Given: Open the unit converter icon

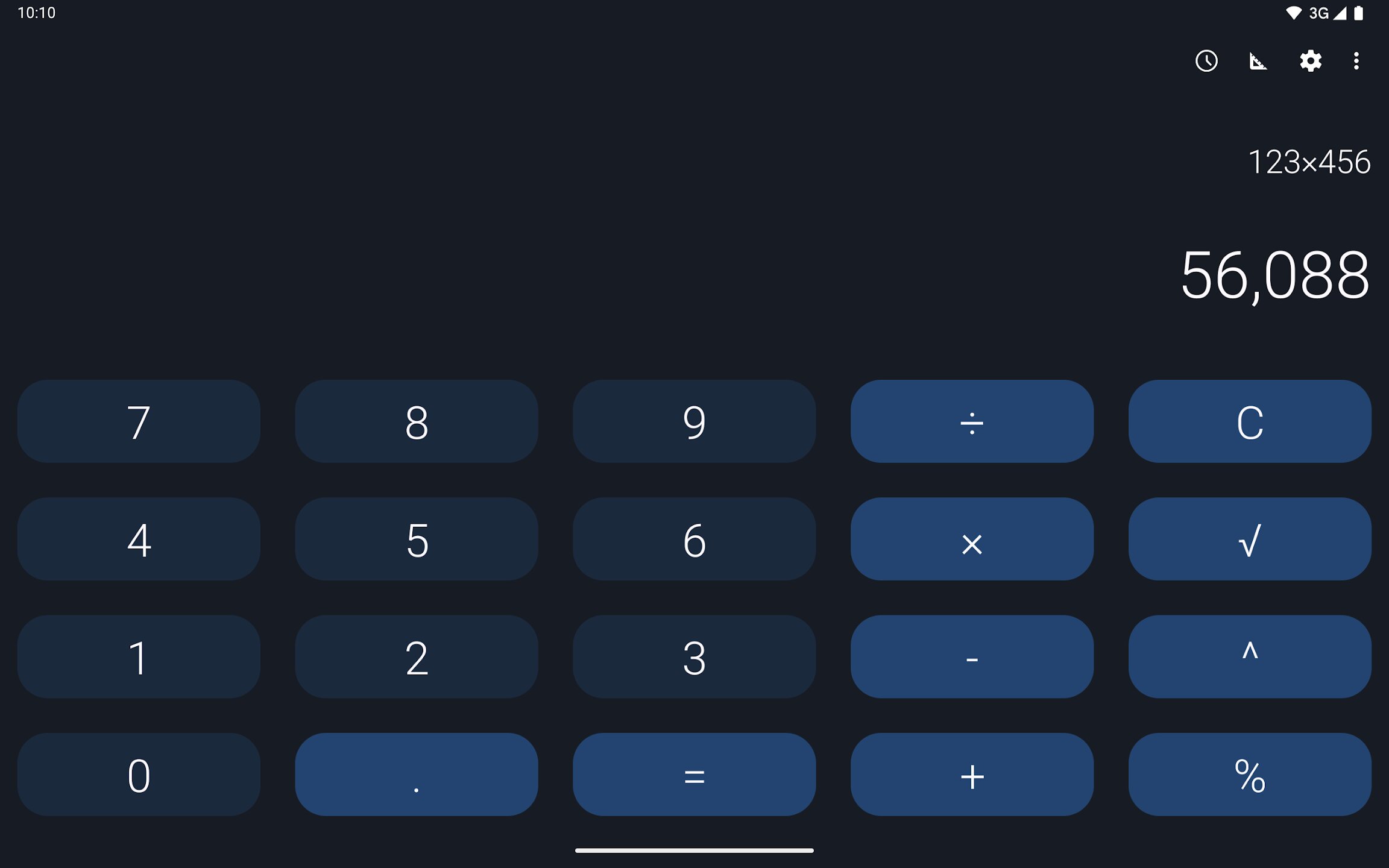Looking at the screenshot, I should [x=1258, y=61].
